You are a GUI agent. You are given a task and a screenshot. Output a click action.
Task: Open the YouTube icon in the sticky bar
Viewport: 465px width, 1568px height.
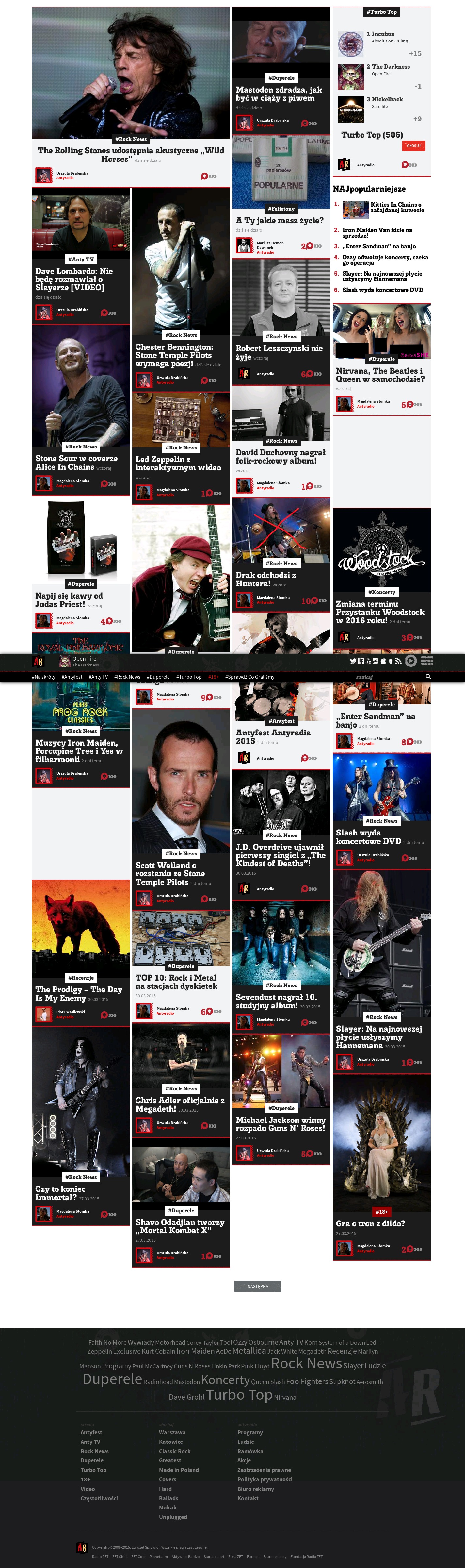tap(368, 661)
